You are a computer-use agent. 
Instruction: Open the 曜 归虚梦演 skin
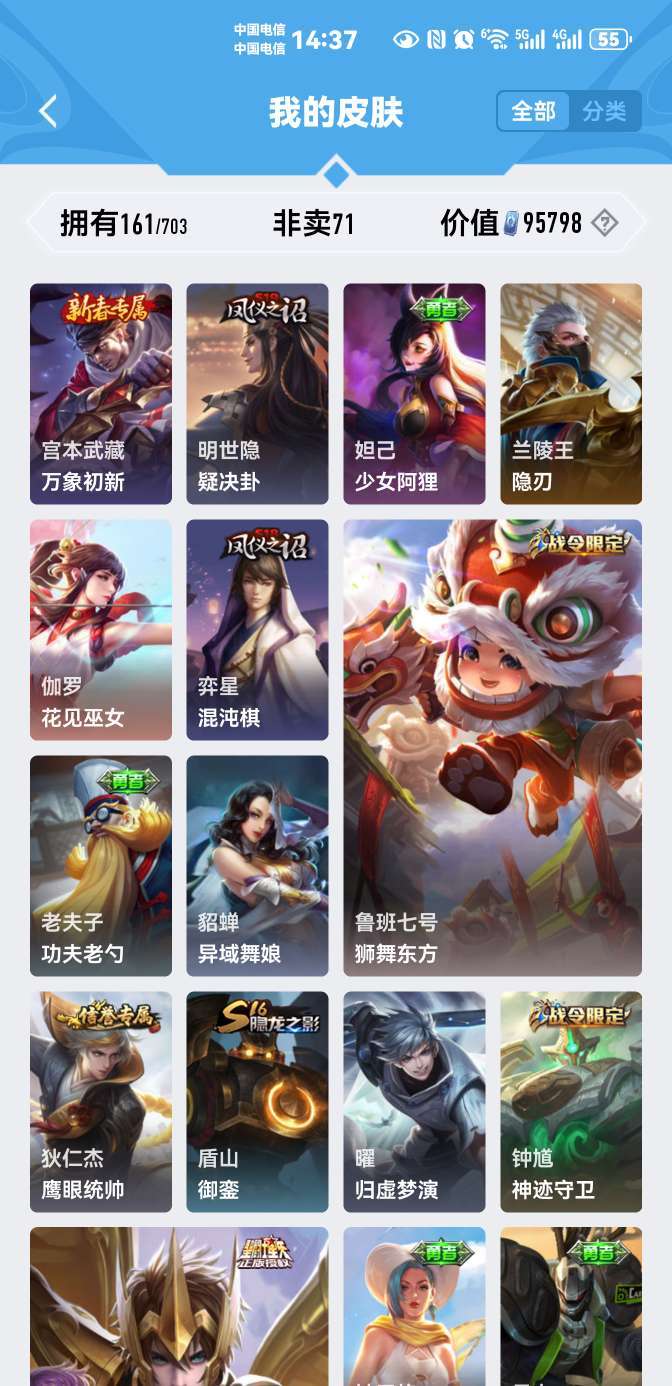point(415,1102)
